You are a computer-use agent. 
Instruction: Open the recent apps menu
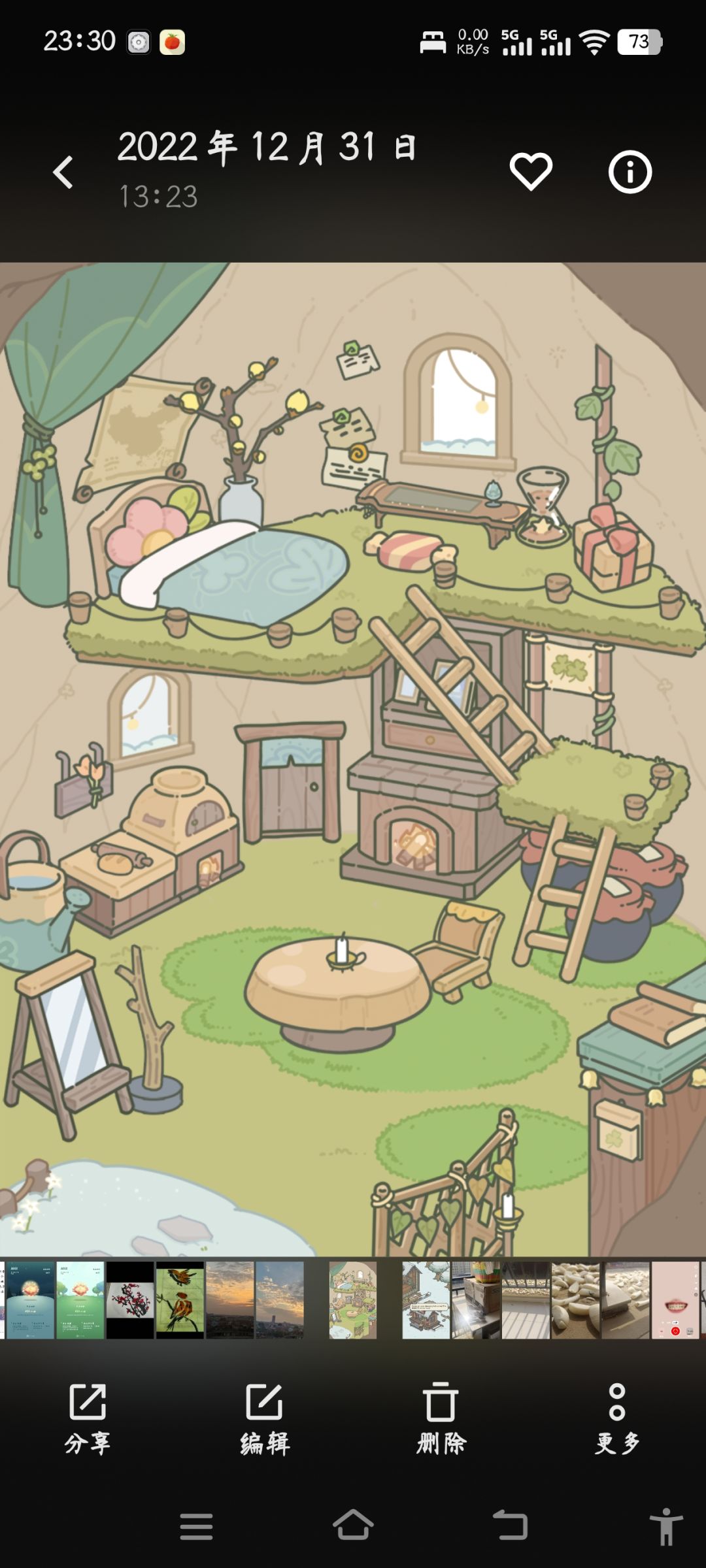coord(196,1526)
